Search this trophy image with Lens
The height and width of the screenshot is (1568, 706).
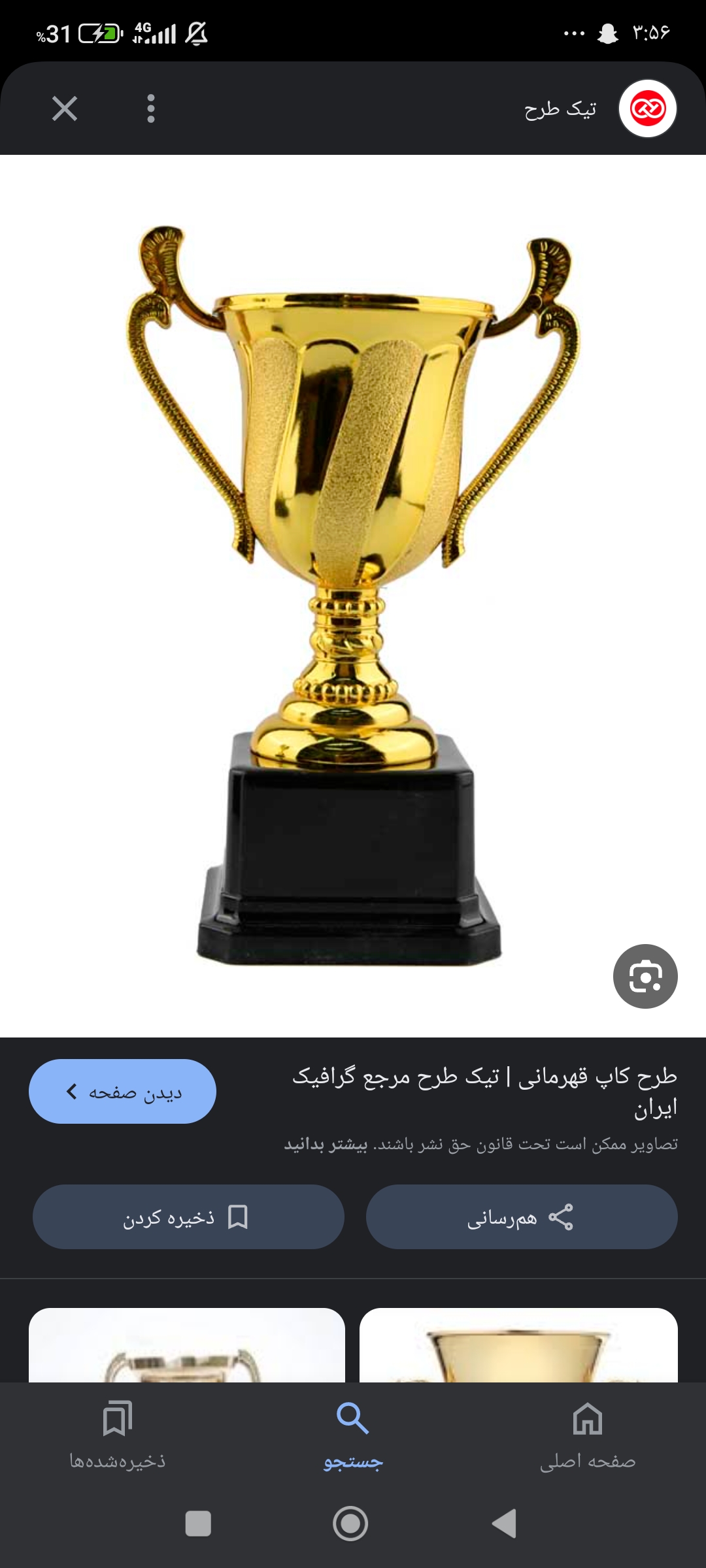coord(645,976)
